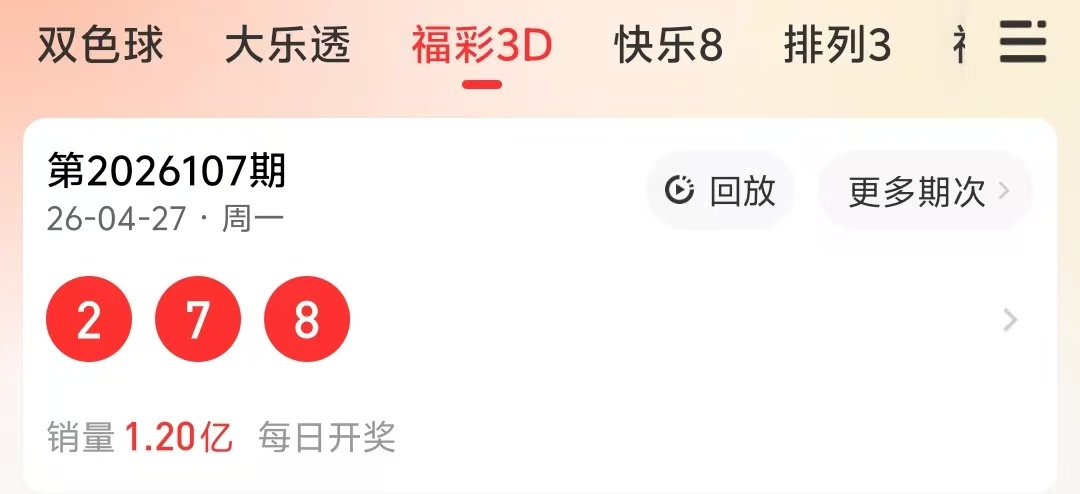Image resolution: width=1080 pixels, height=494 pixels.
Task: Open the lottery category menu icon
Action: point(1022,44)
